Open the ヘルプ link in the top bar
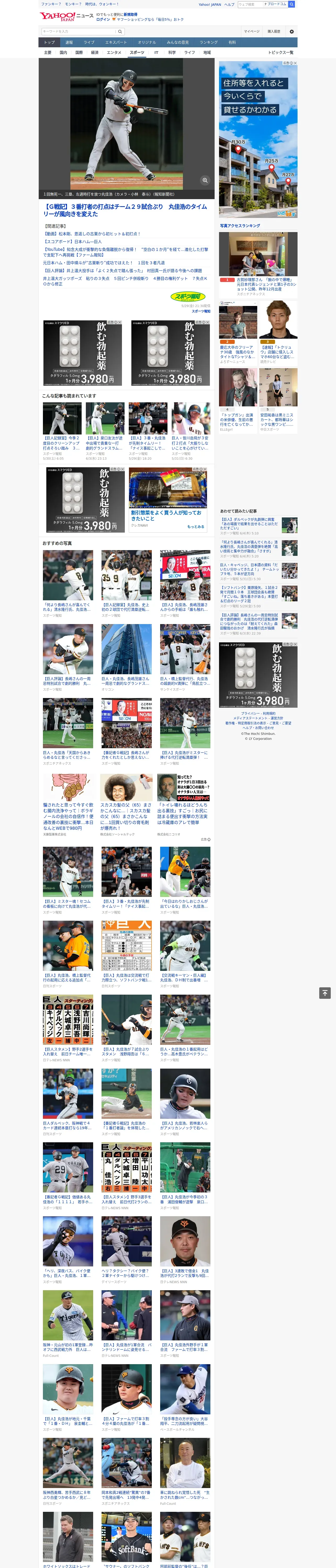 [x=229, y=4]
